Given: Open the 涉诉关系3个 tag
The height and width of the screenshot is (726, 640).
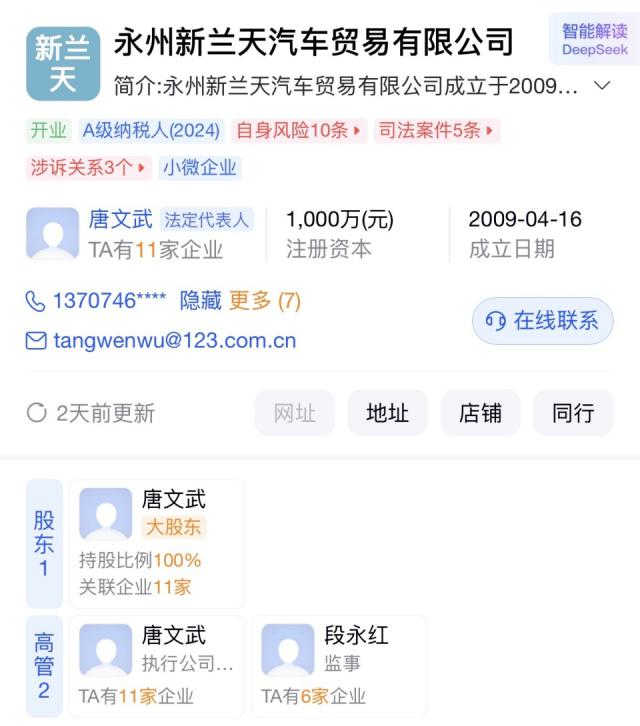Looking at the screenshot, I should (88, 167).
